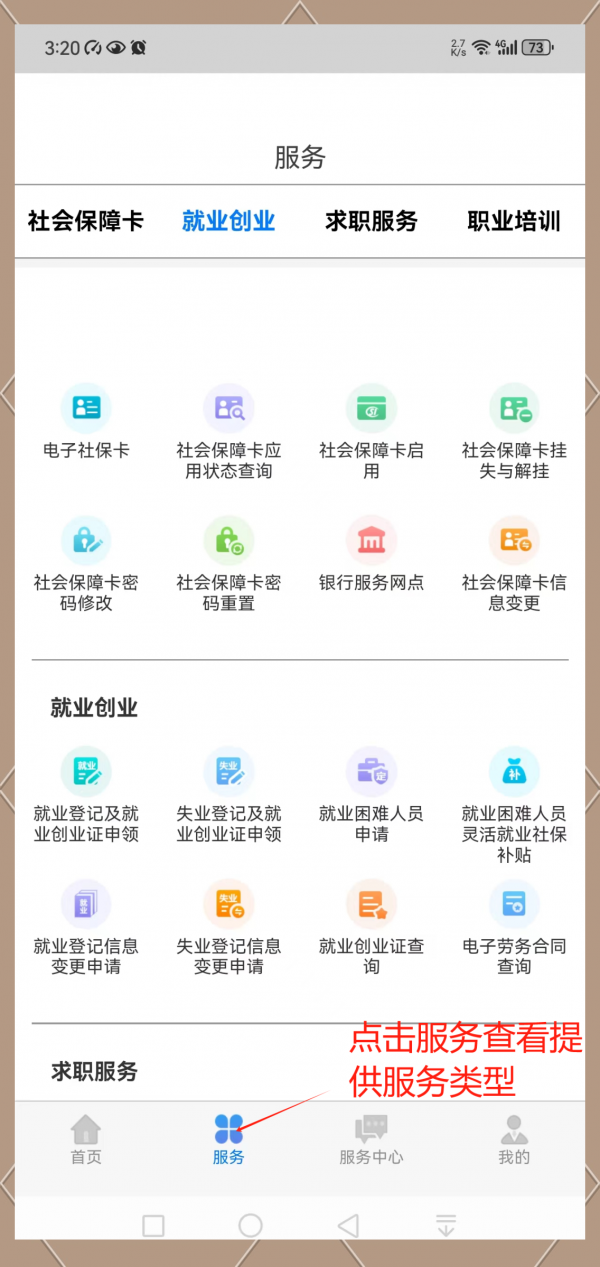The image size is (600, 1267).
Task: Open 社会保障卡信息变更
Action: coord(514,564)
